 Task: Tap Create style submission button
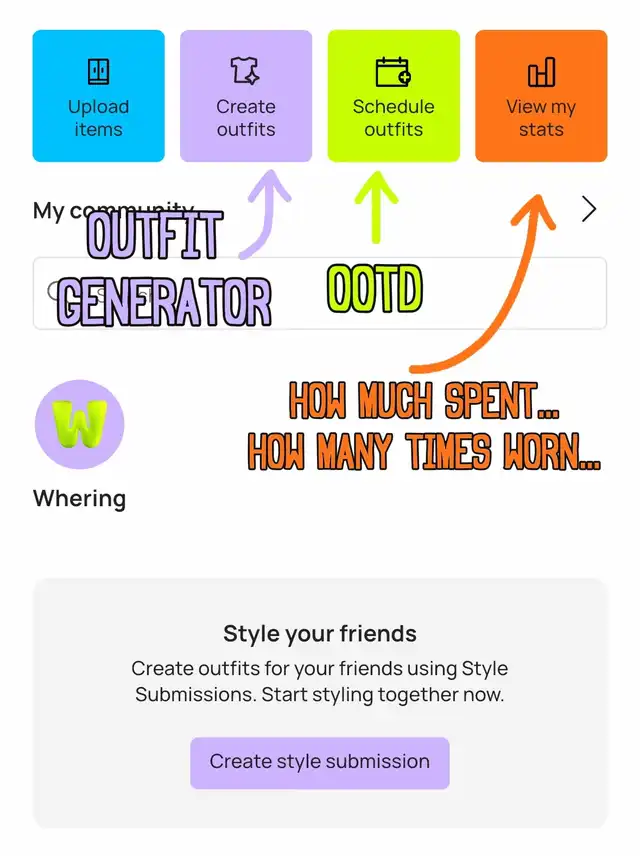[x=319, y=763]
